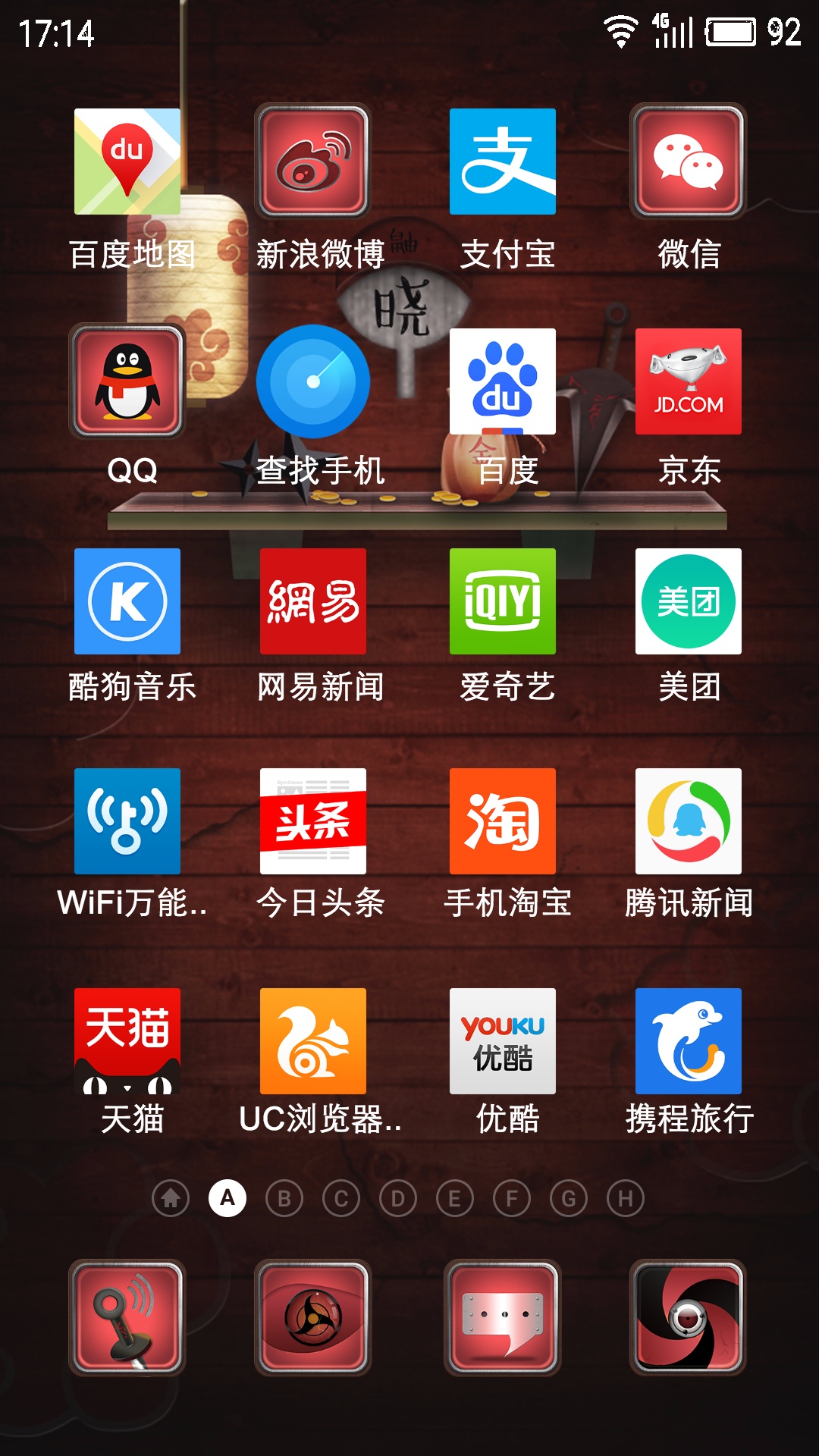Screen dimensions: 819x1456
Task: Open 支付宝 app
Action: [502, 162]
